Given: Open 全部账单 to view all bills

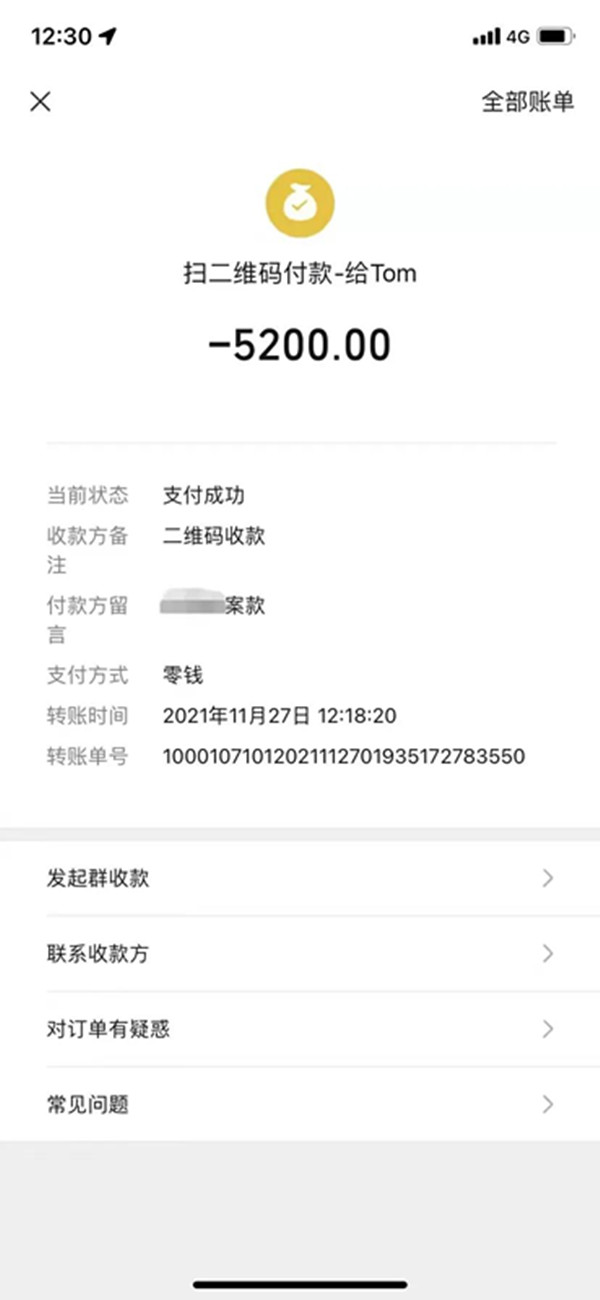Looking at the screenshot, I should 527,102.
